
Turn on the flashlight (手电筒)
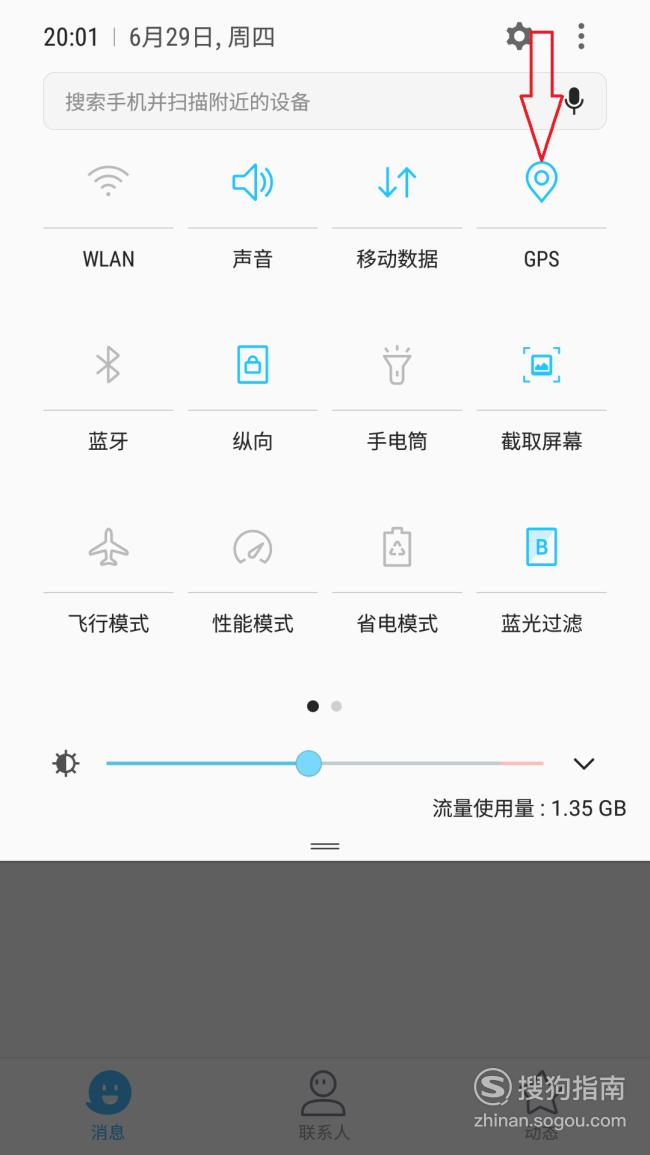coord(397,365)
